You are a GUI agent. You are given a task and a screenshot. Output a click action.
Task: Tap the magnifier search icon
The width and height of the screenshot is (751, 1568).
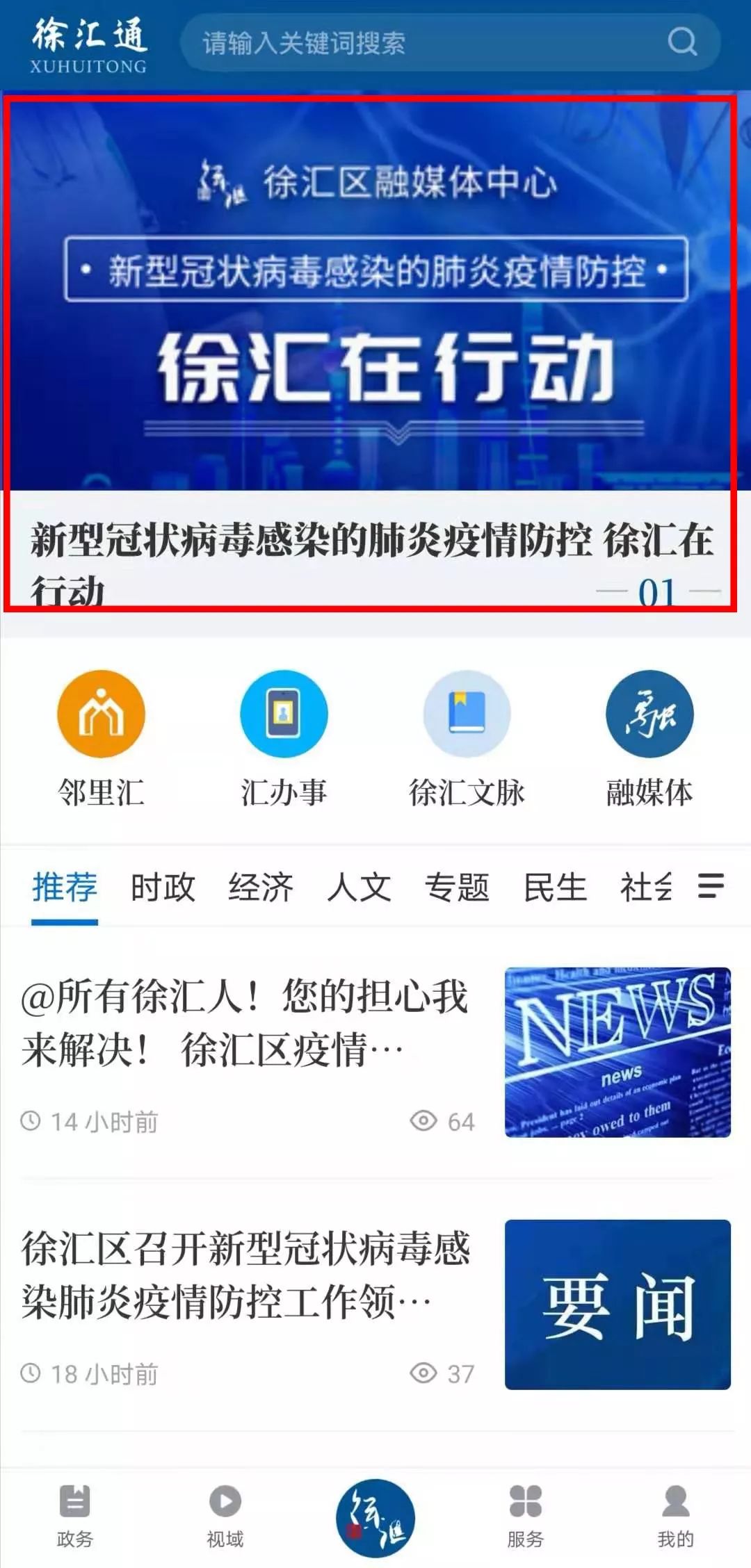pyautogui.click(x=682, y=42)
